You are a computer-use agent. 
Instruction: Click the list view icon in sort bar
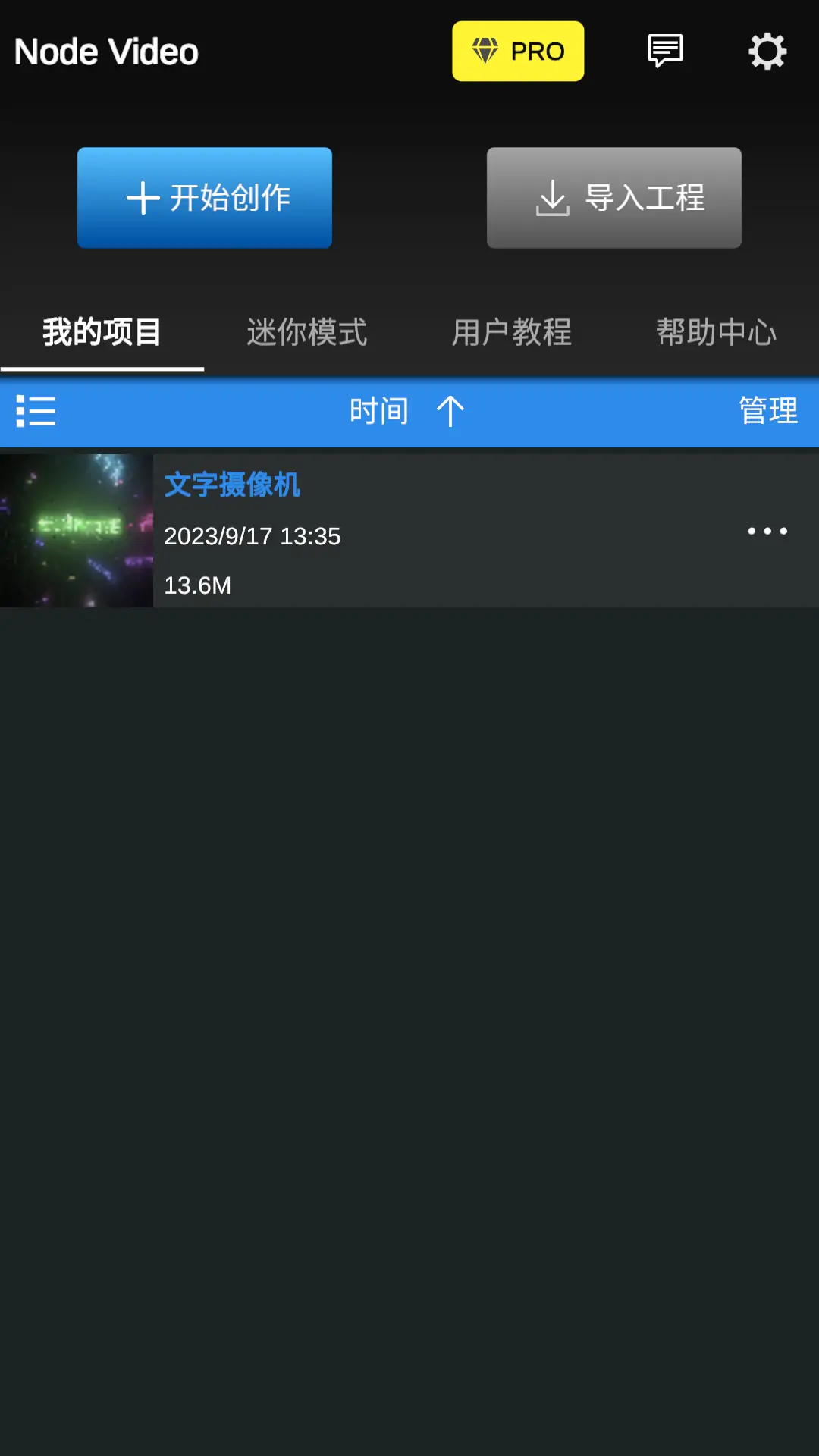point(36,410)
